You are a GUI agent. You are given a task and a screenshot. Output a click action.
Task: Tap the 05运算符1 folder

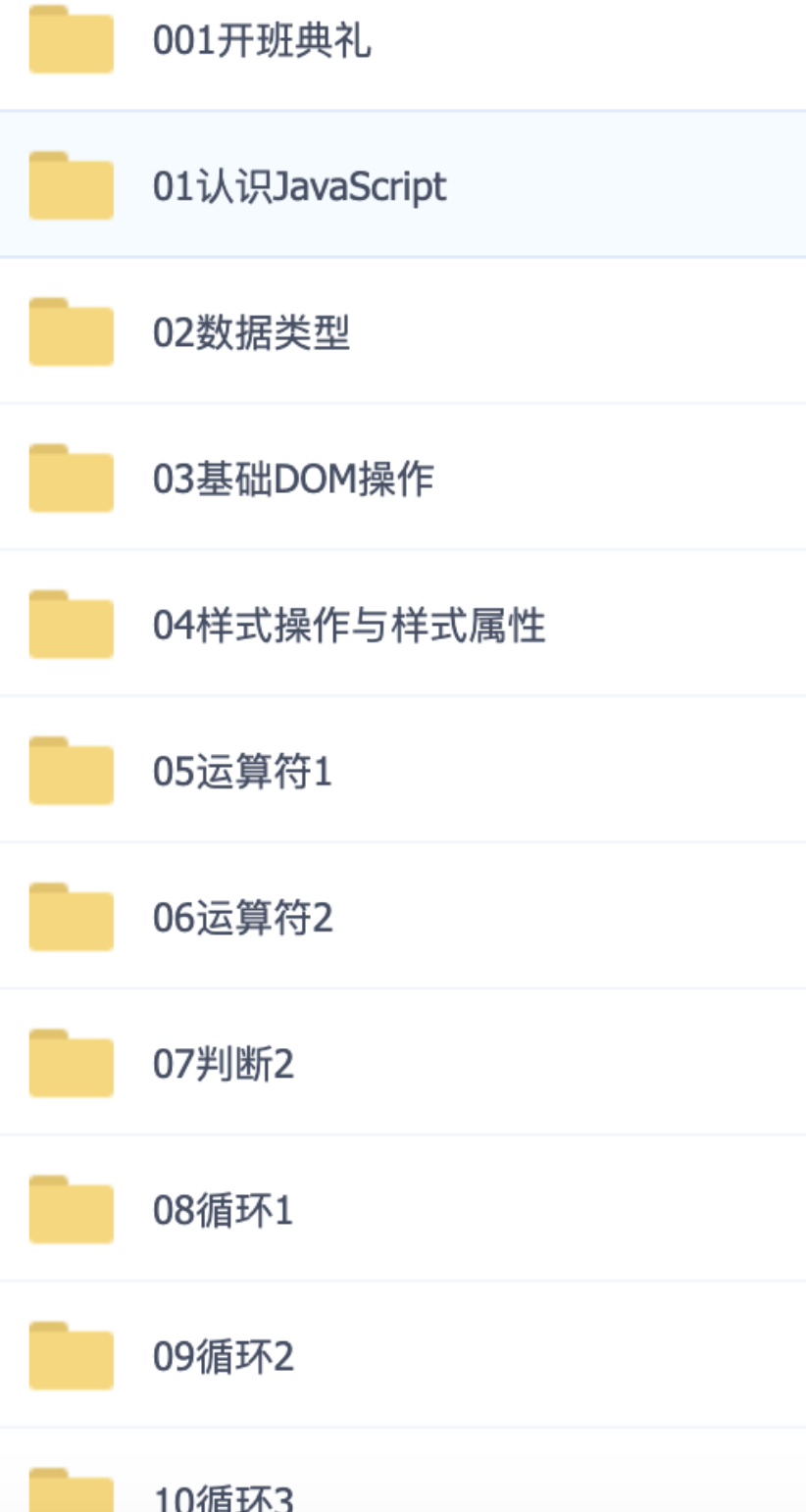point(403,770)
